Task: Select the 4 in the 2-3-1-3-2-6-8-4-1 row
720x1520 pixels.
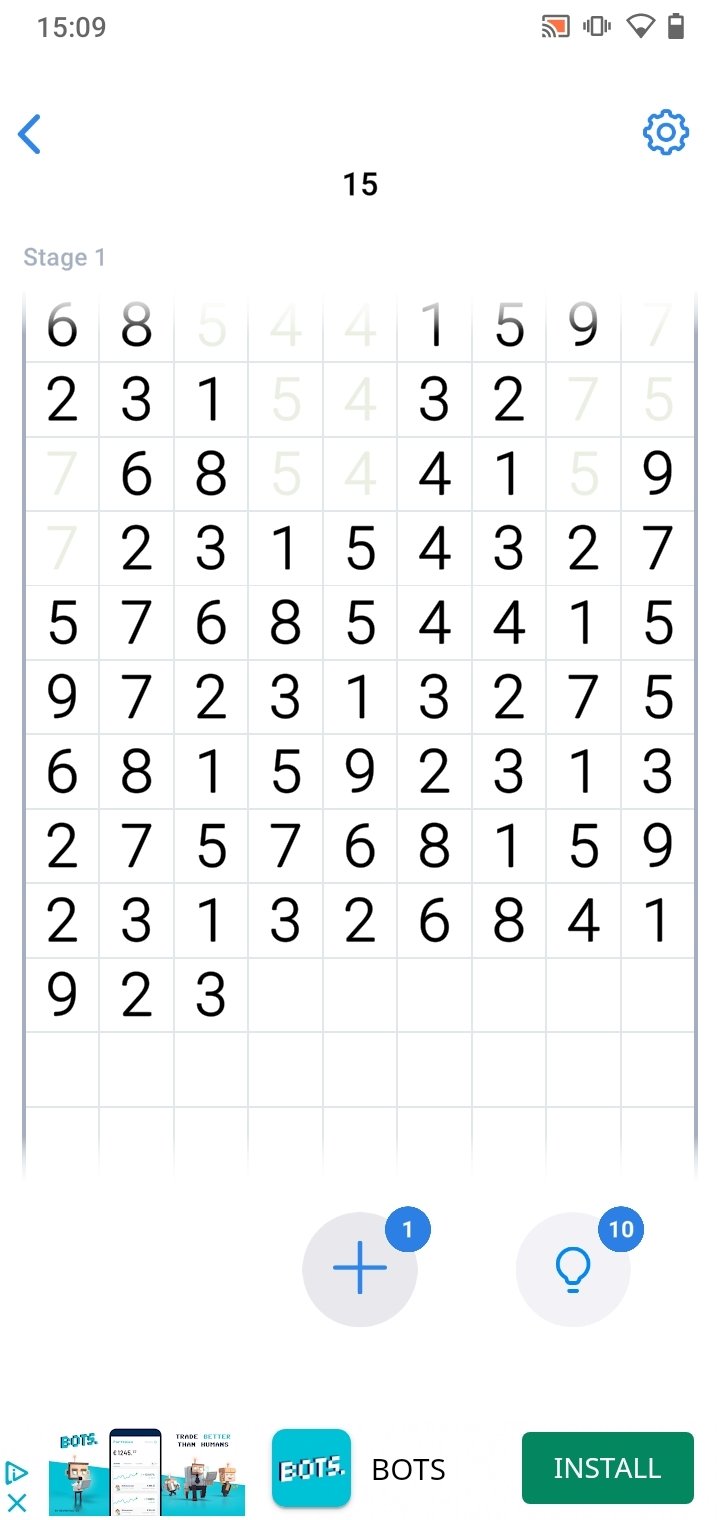Action: (x=583, y=921)
